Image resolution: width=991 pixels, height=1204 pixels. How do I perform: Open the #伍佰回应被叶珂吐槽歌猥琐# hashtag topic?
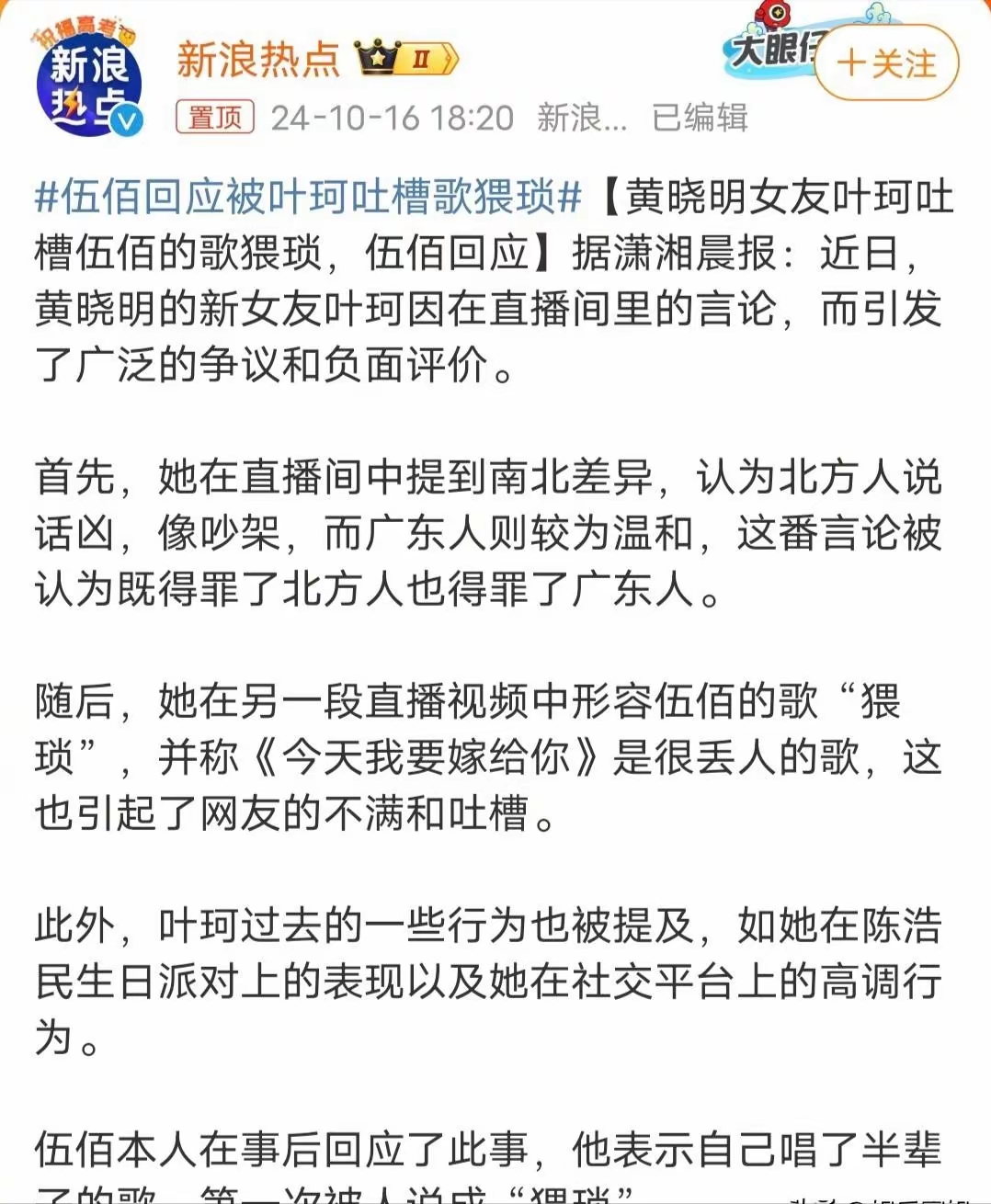click(x=309, y=198)
